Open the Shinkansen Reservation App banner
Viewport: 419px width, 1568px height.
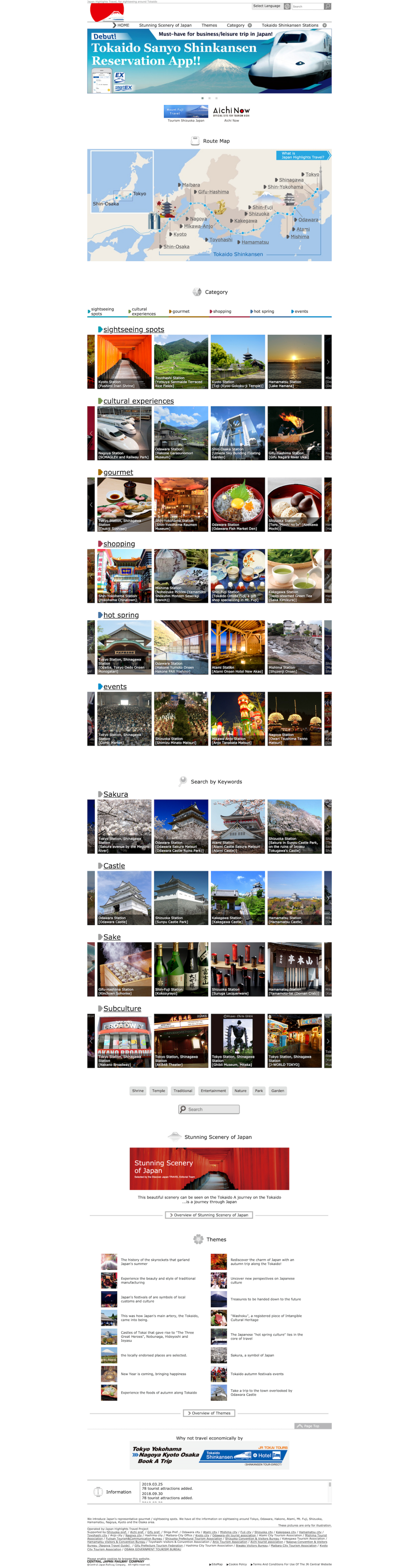[x=209, y=61]
